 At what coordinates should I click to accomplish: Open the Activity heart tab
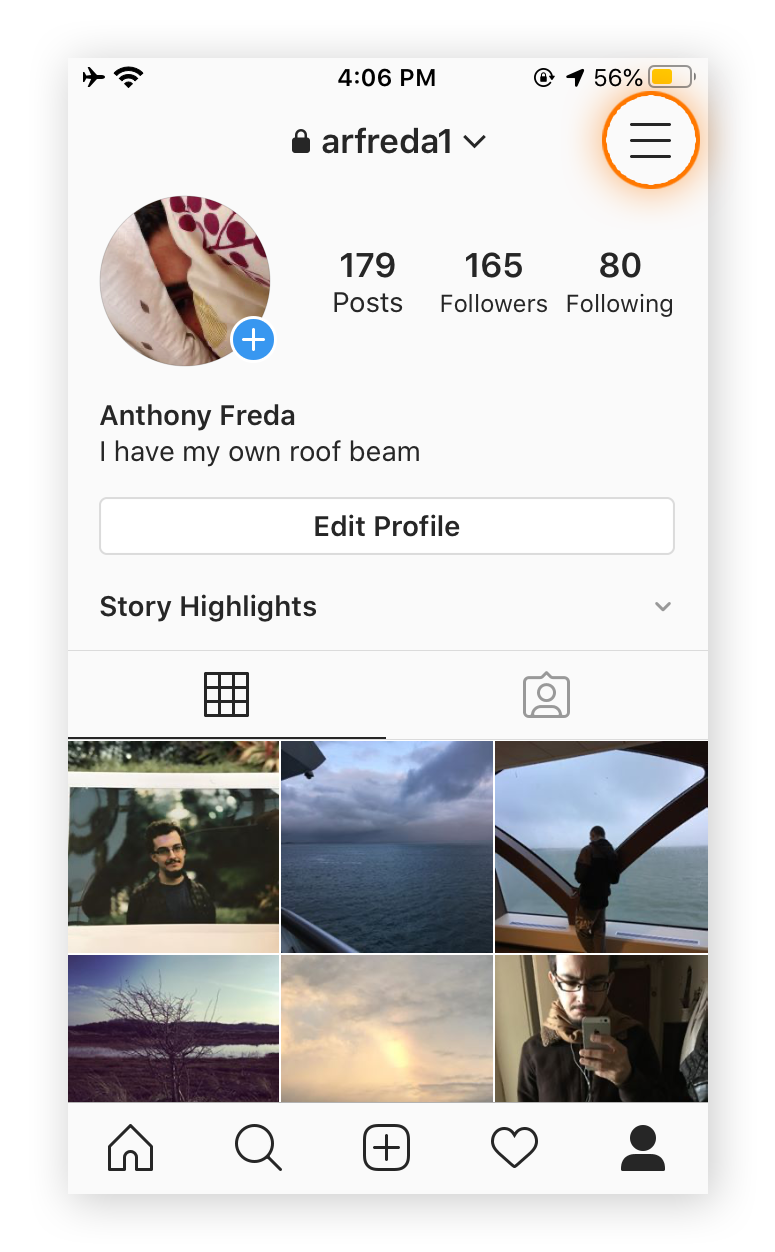pos(514,1147)
